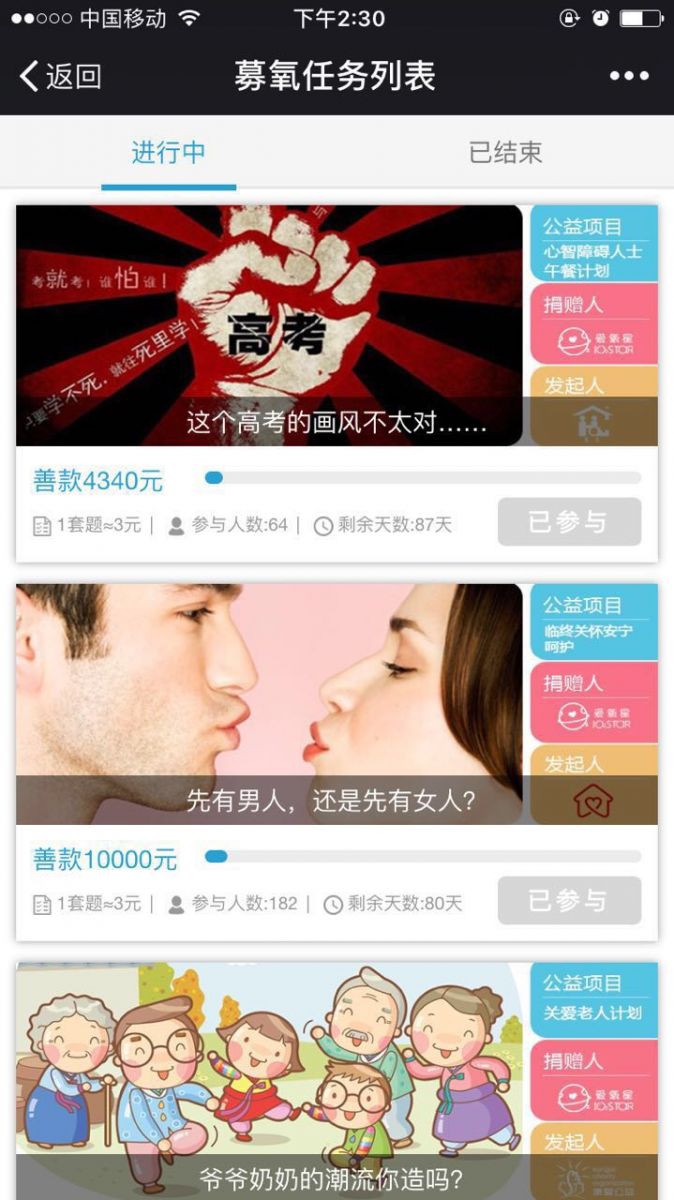The height and width of the screenshot is (1200, 674).
Task: Open 发起人 on the 先有男人 card
Action: (x=593, y=786)
